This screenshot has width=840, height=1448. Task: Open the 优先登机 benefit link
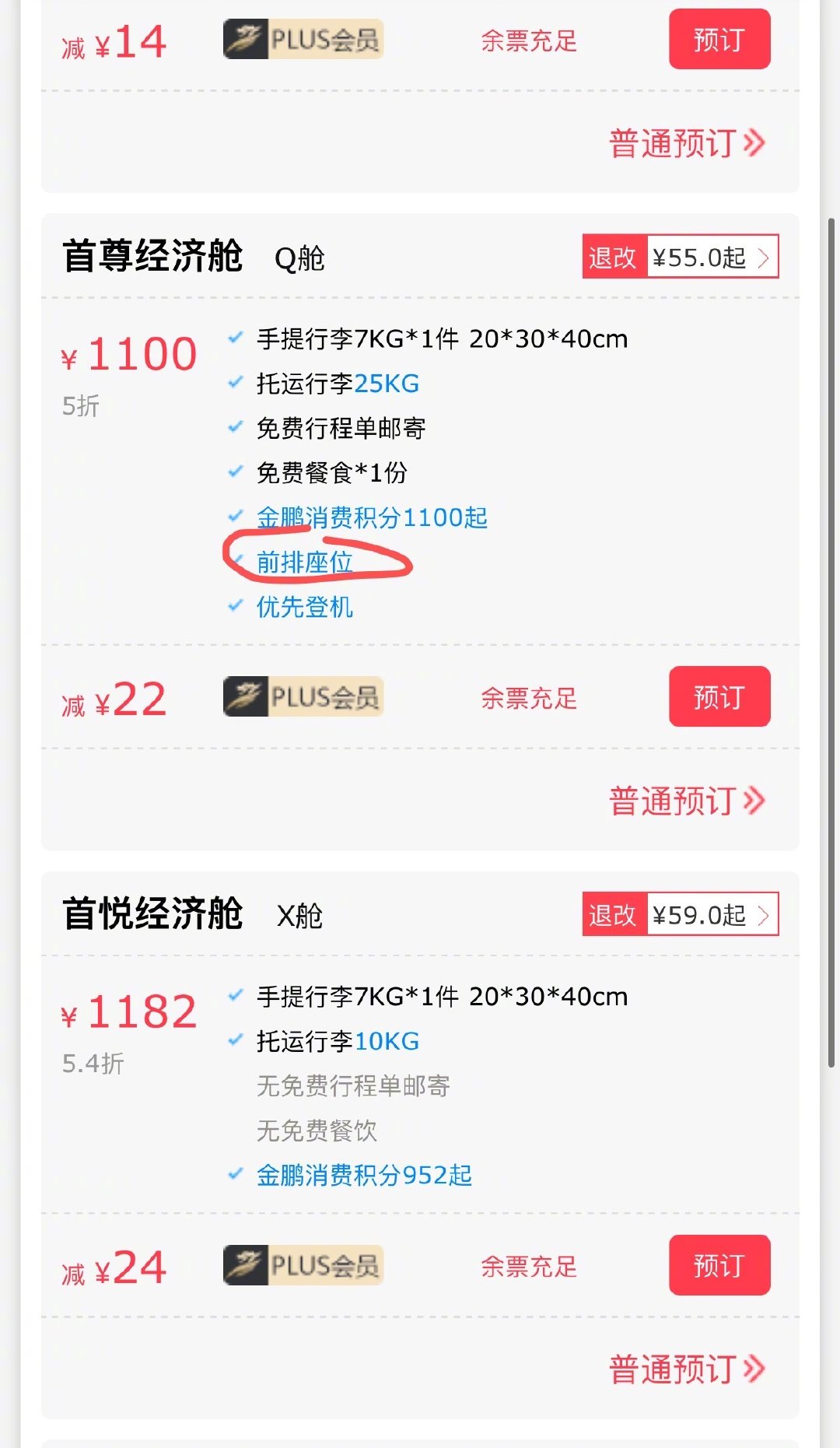coord(305,607)
